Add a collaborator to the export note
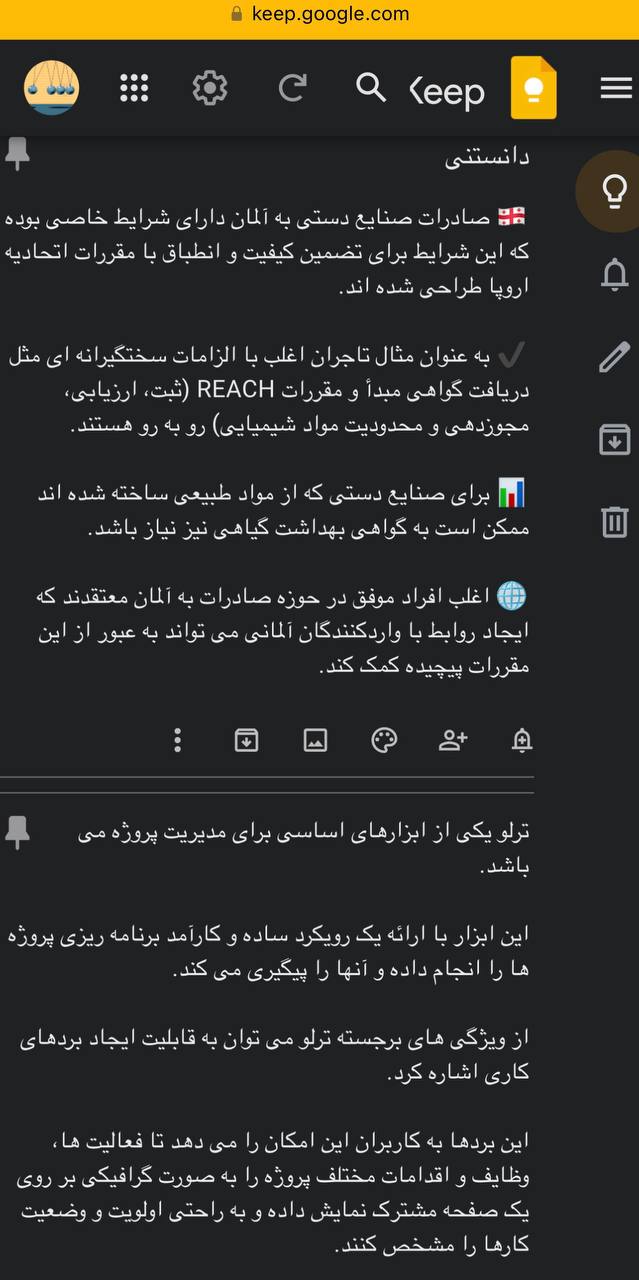The width and height of the screenshot is (639, 1280). coord(453,740)
